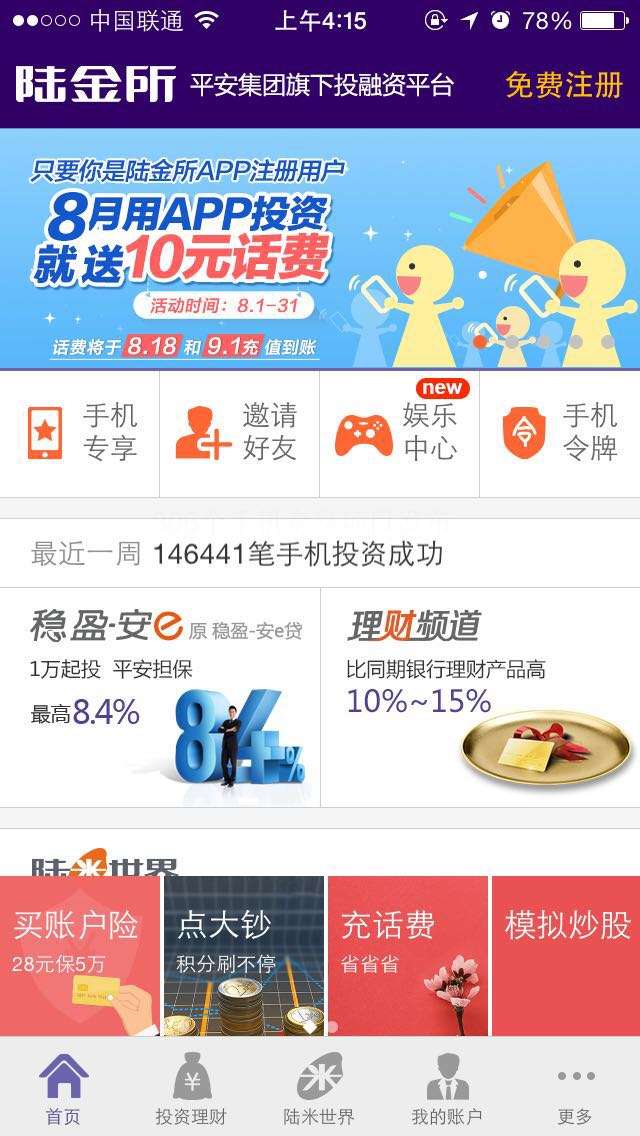Open the 点大钞 points game tile
This screenshot has width=640, height=1136.
[x=243, y=955]
